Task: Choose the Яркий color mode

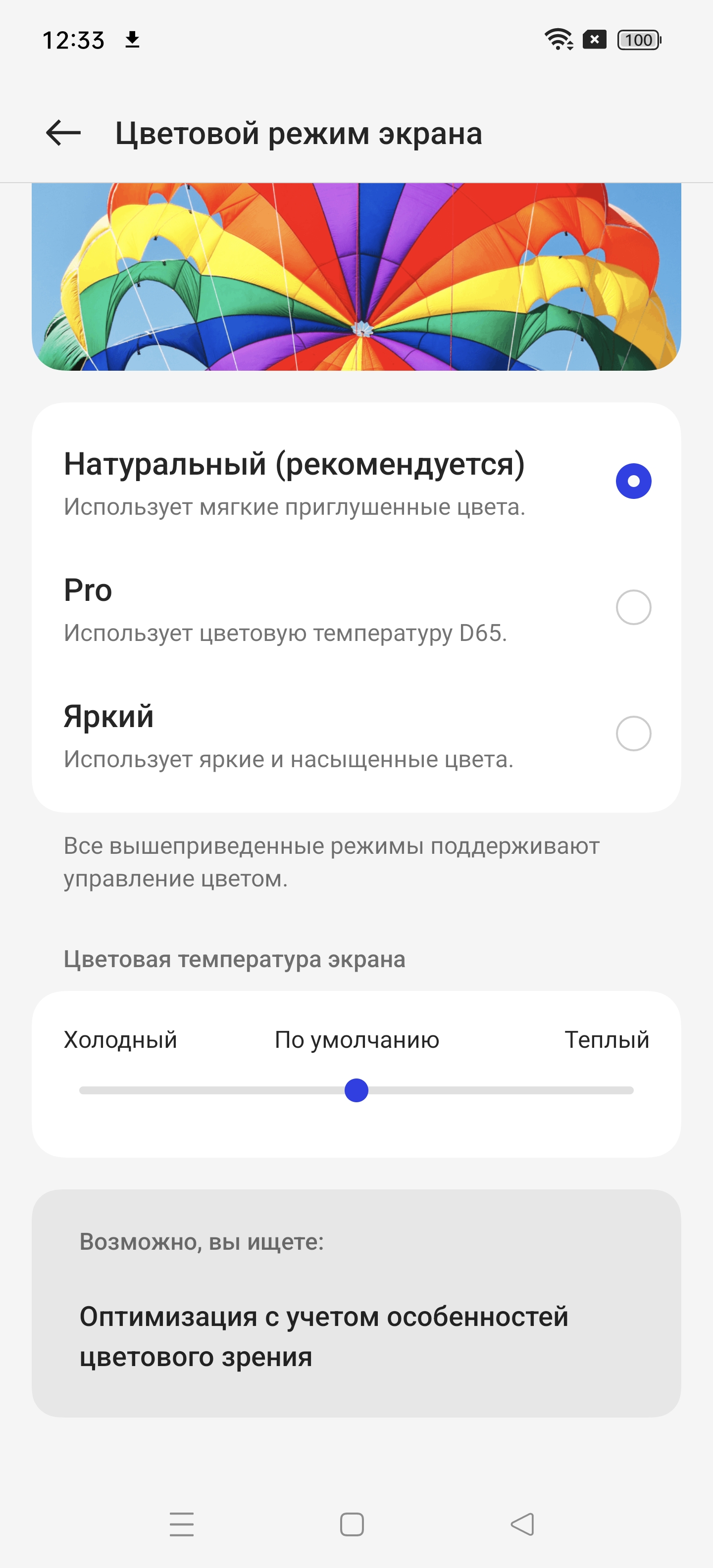Action: point(633,734)
